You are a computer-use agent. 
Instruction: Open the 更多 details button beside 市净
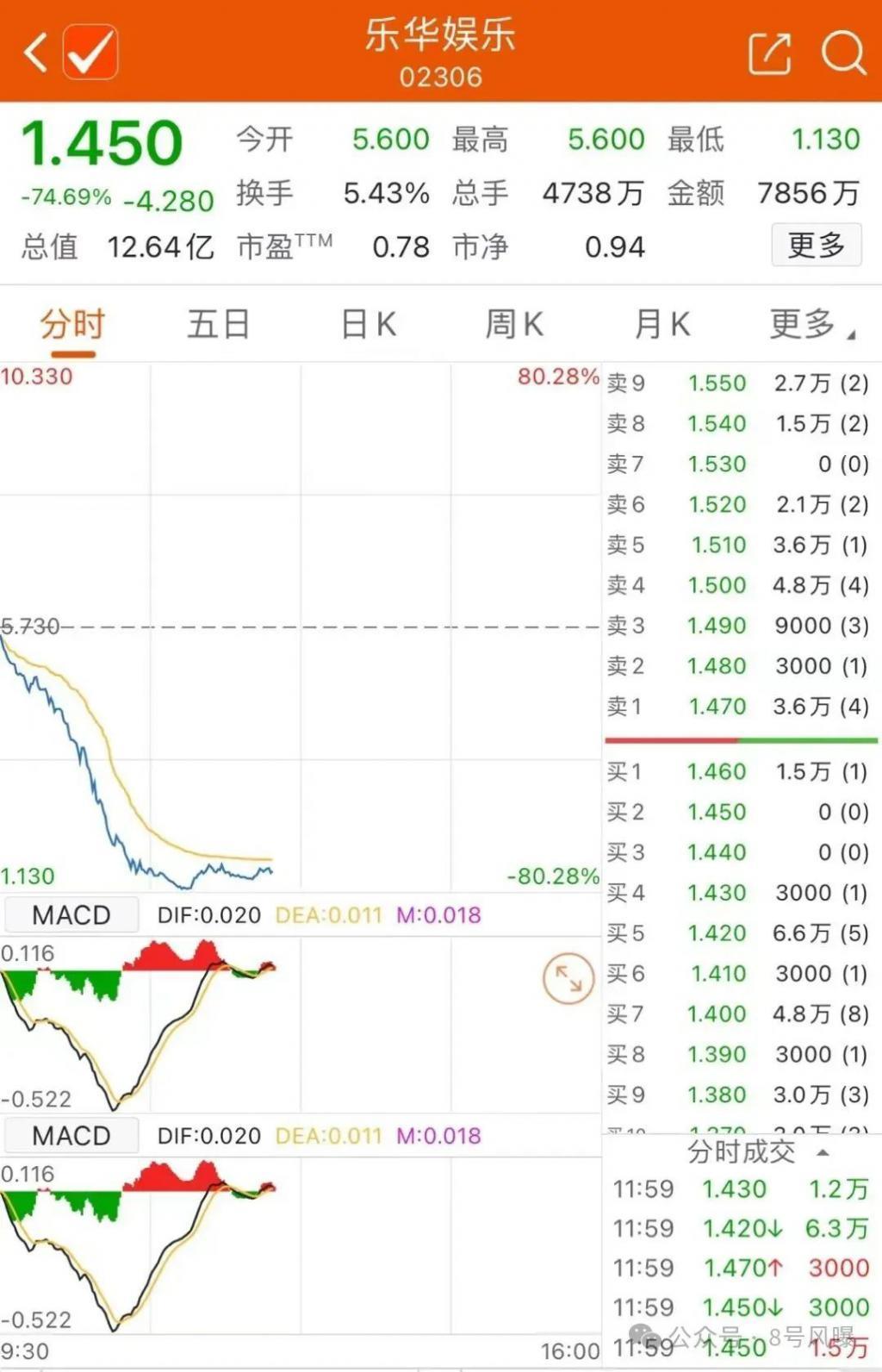[815, 245]
